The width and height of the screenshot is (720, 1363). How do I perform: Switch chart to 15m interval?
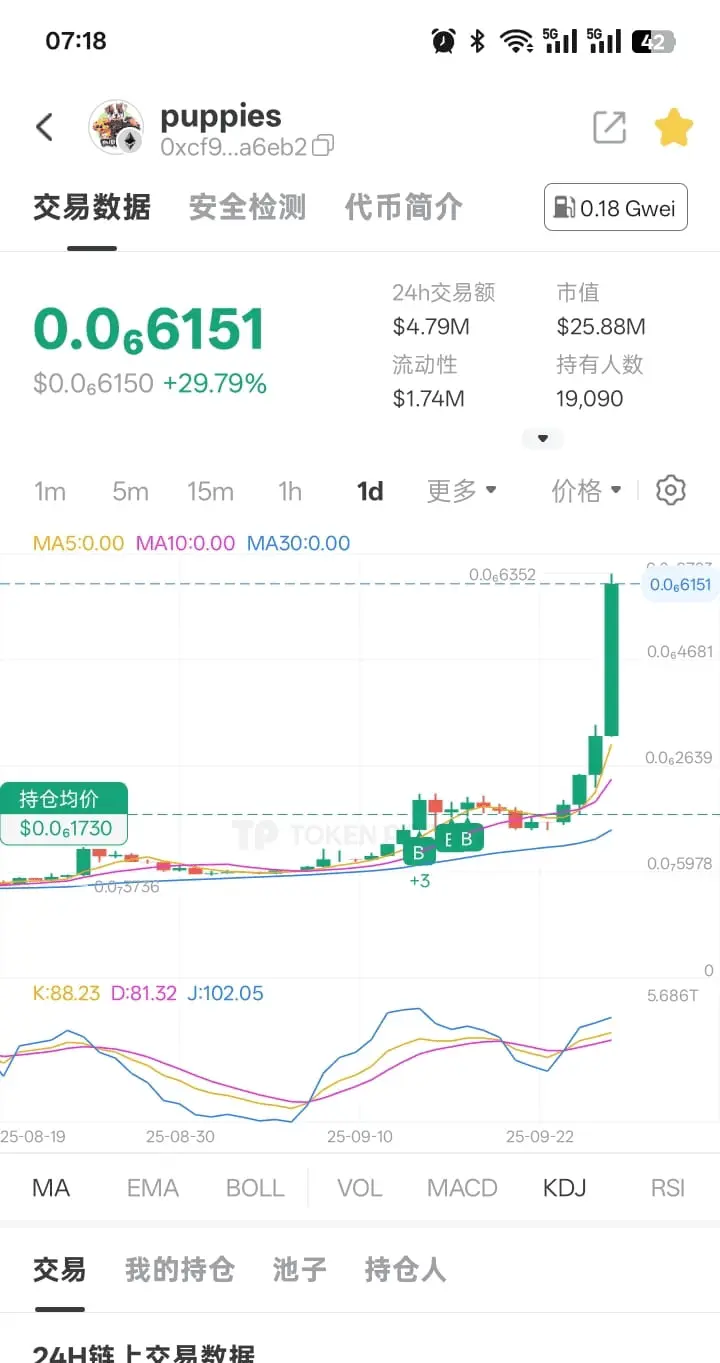click(x=210, y=491)
